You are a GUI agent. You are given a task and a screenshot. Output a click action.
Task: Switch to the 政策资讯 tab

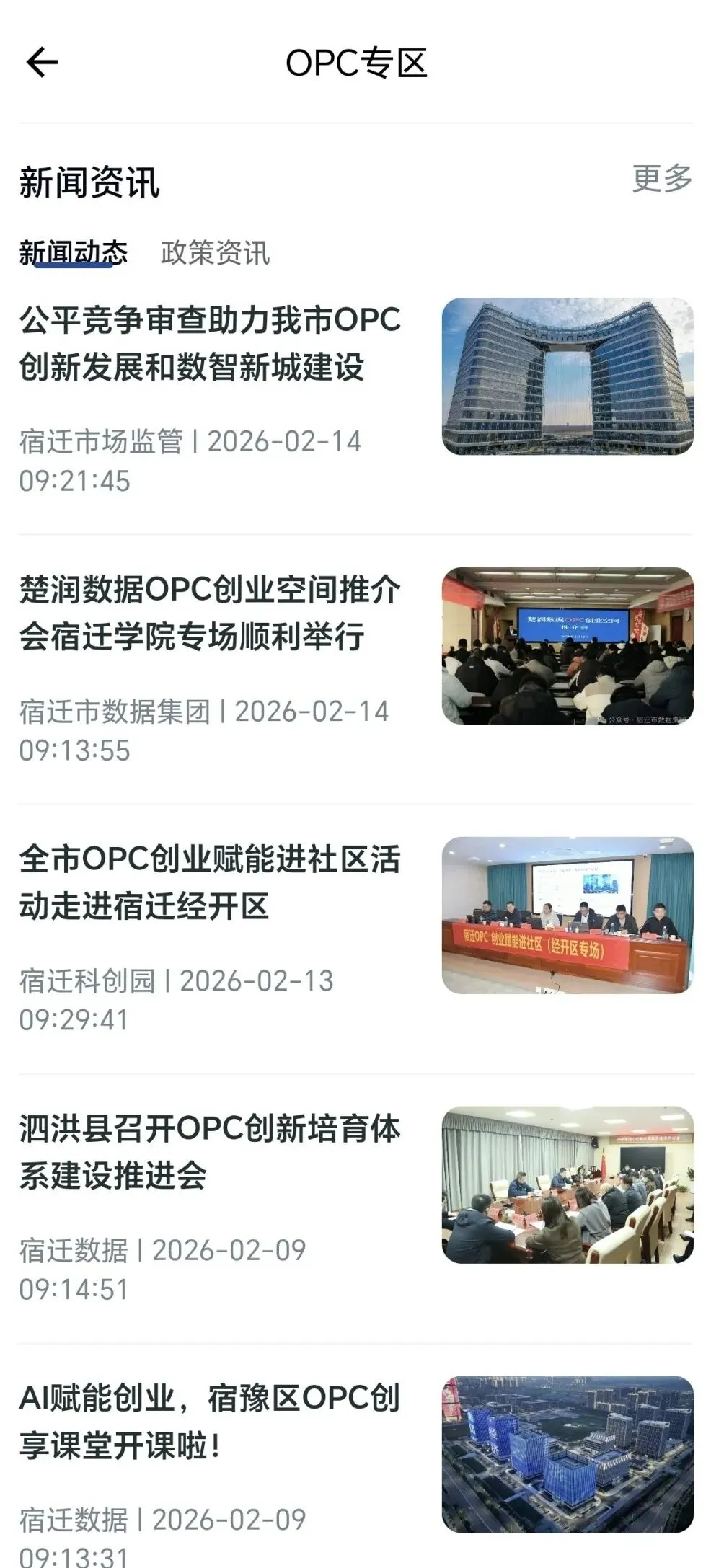pos(215,253)
